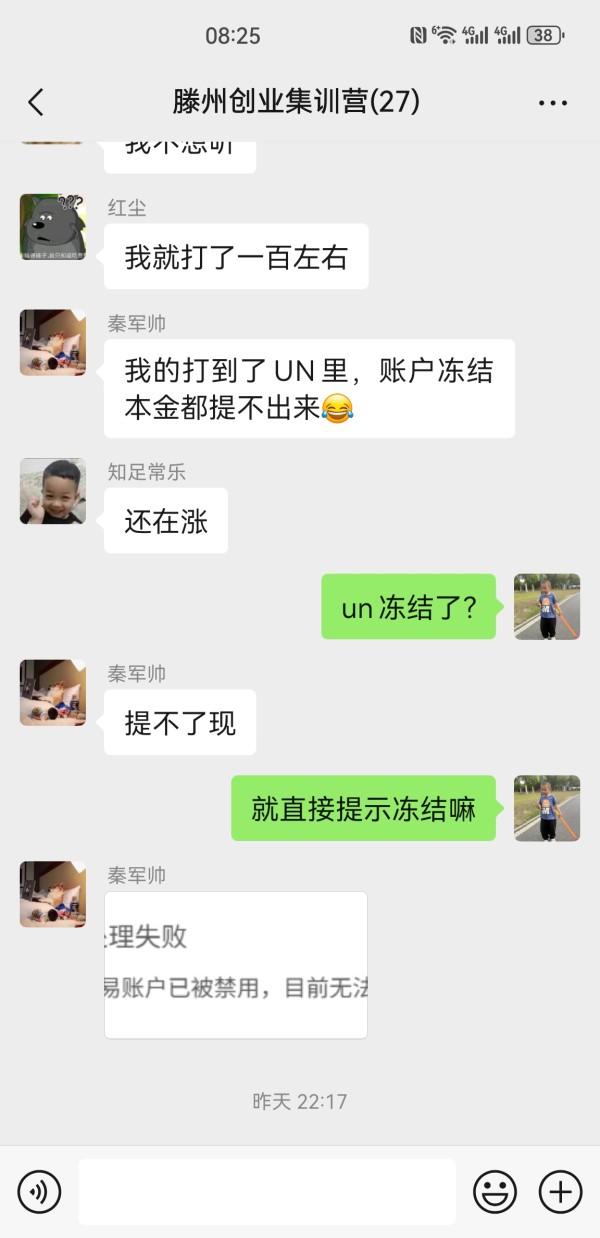The image size is (600, 1238).
Task: Open the image sent by 秦军帅
Action: click(236, 965)
